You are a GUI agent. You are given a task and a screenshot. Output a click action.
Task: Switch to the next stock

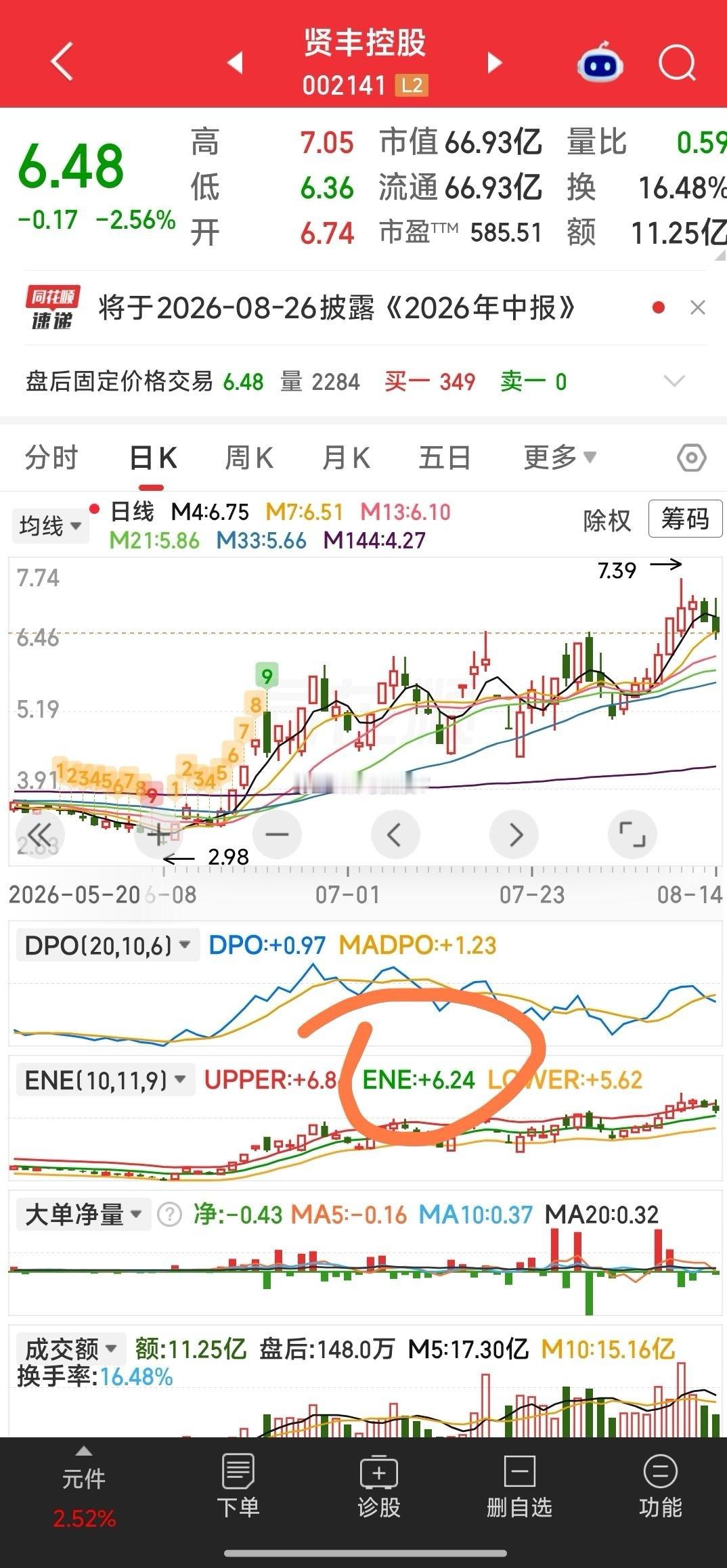click(x=495, y=62)
